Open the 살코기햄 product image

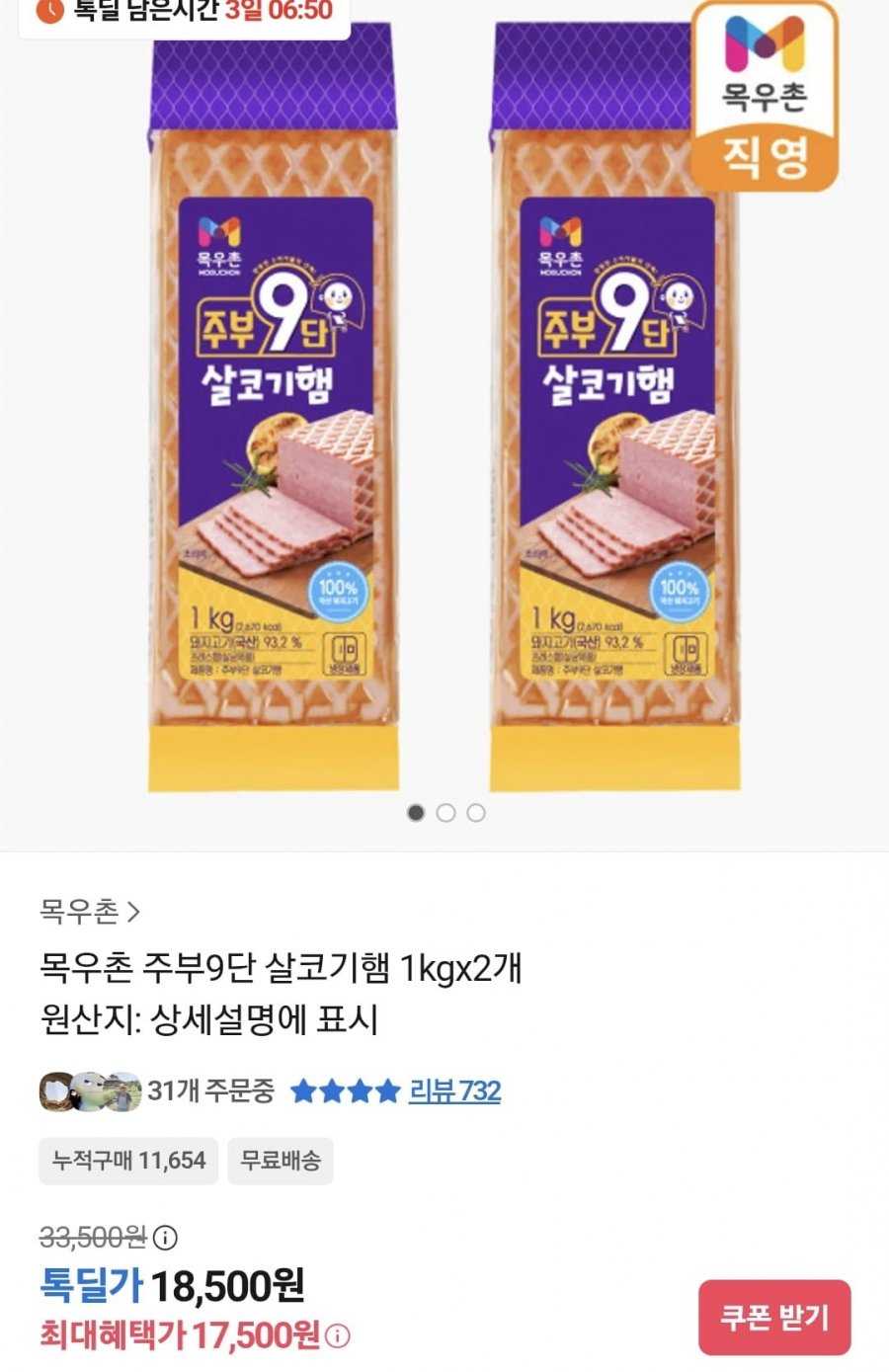pyautogui.click(x=444, y=415)
